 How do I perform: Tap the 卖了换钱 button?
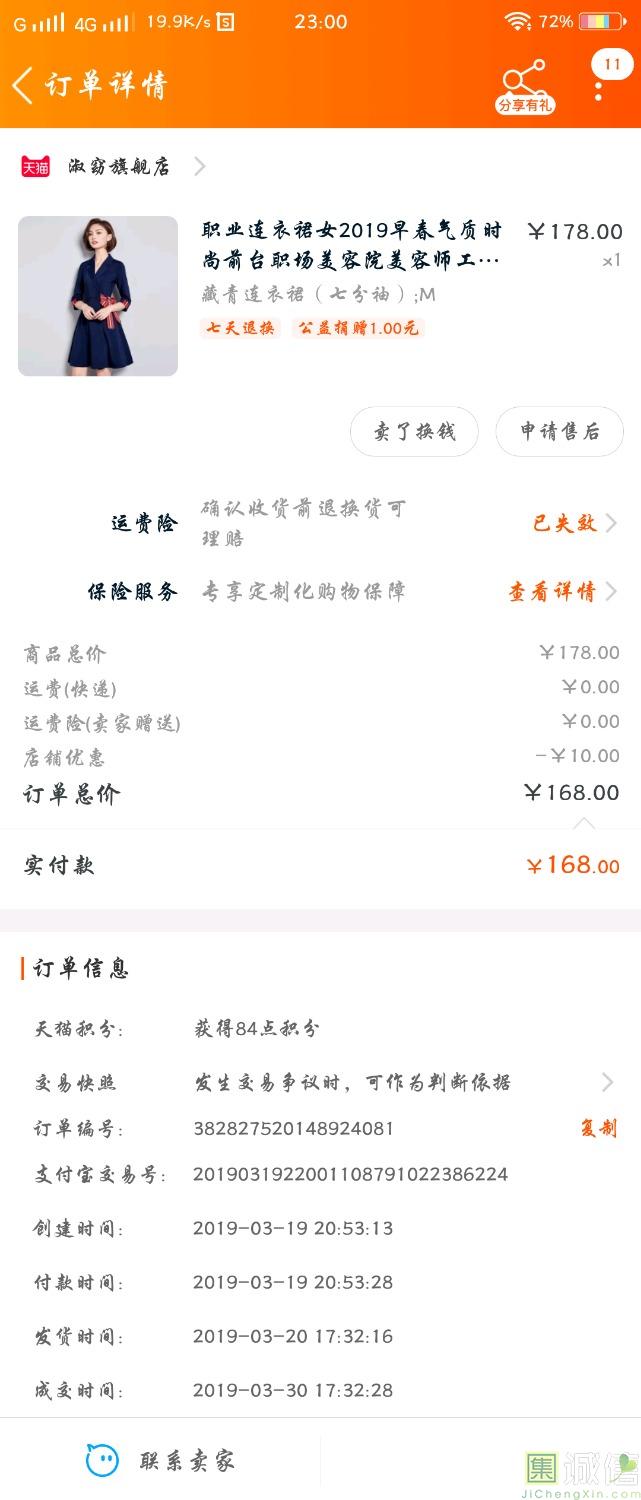(414, 432)
